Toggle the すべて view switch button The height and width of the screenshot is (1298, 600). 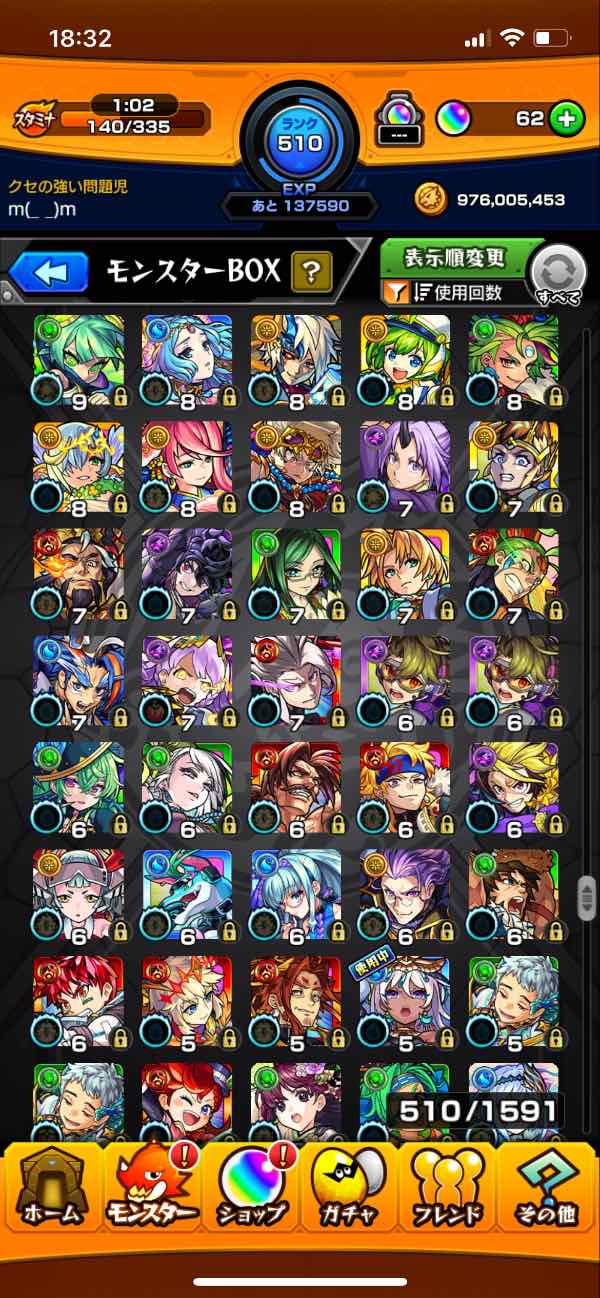point(557,273)
